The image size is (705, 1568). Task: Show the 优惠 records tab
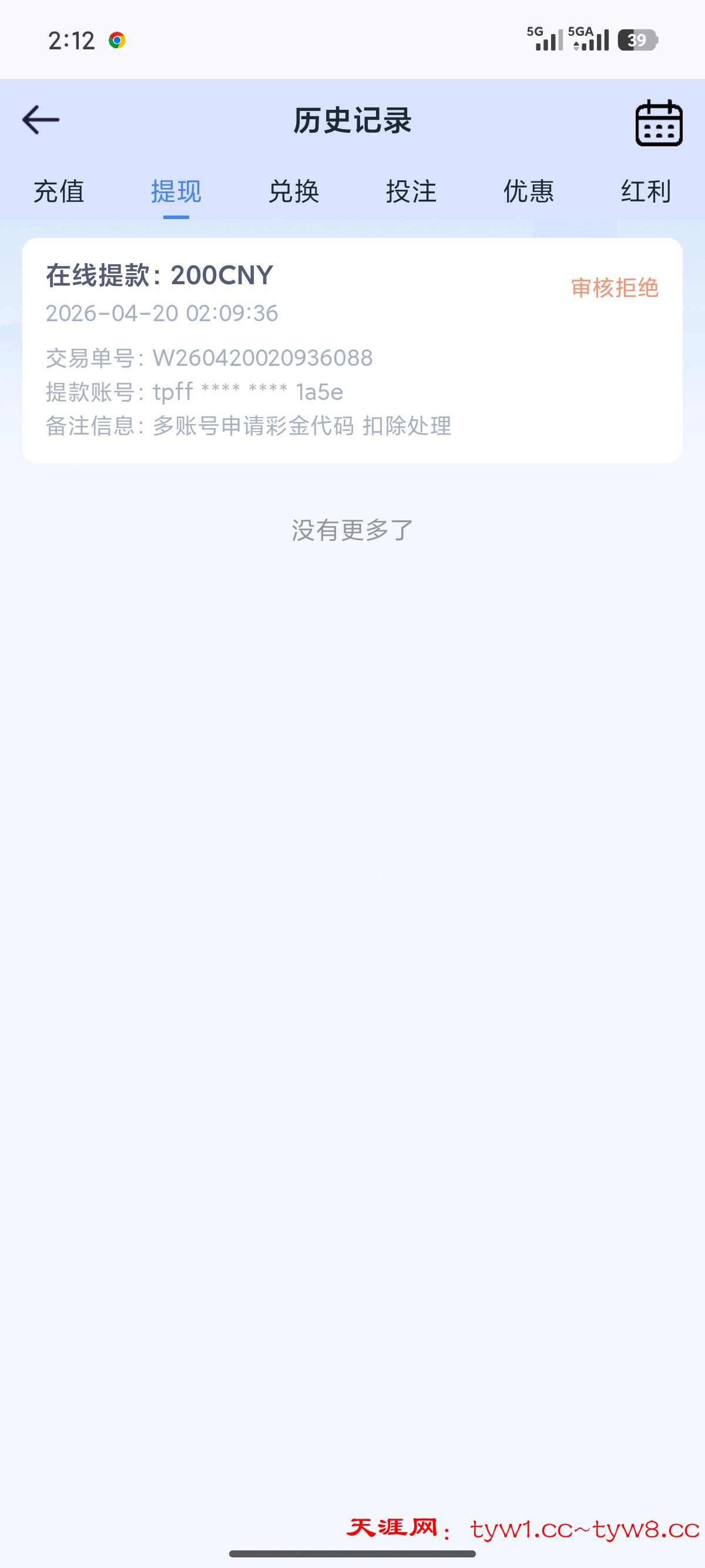pos(528,191)
